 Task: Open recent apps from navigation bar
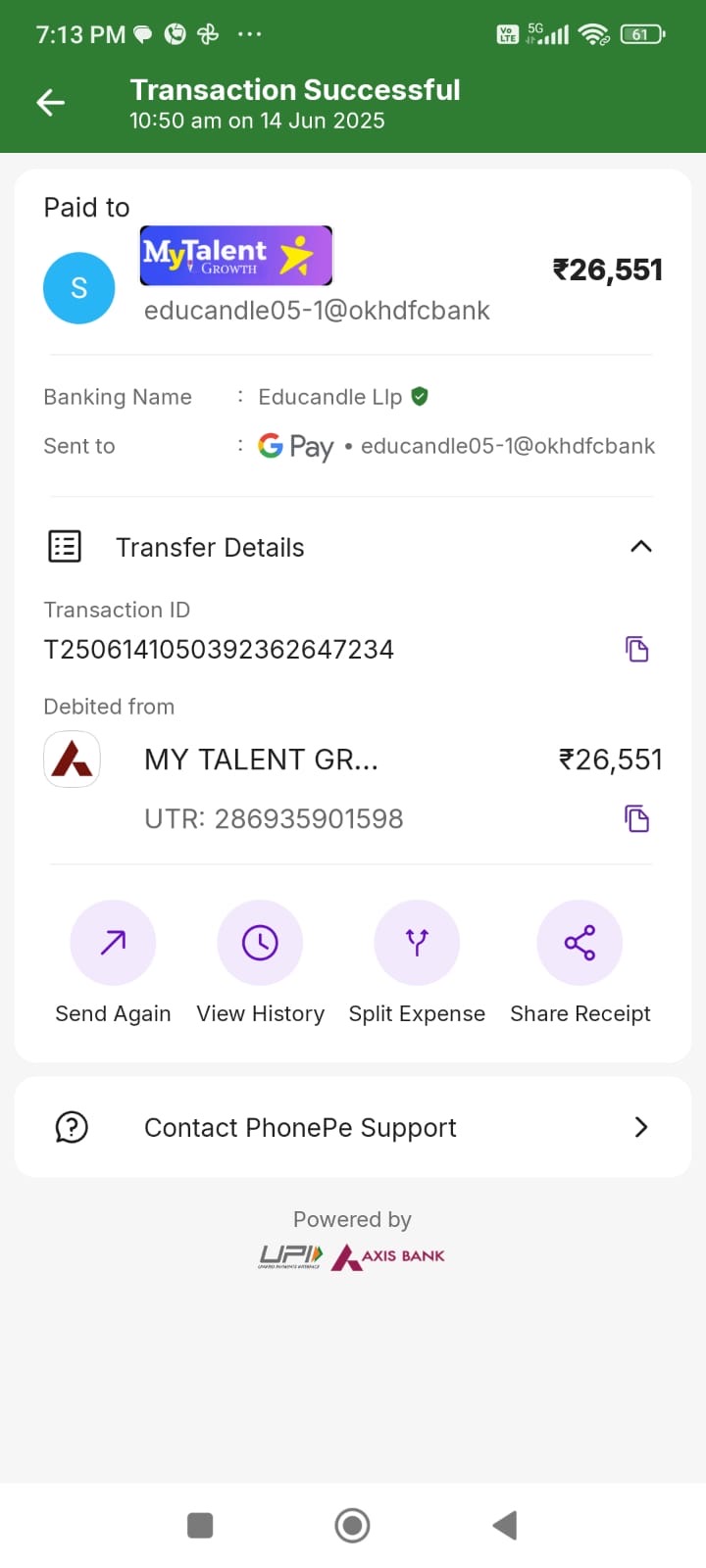[x=200, y=1525]
